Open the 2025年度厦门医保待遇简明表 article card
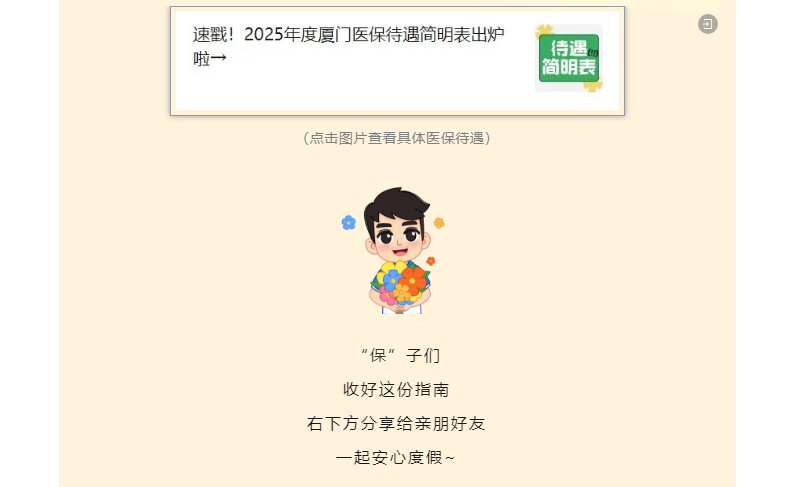This screenshot has height=487, width=812. [397, 60]
